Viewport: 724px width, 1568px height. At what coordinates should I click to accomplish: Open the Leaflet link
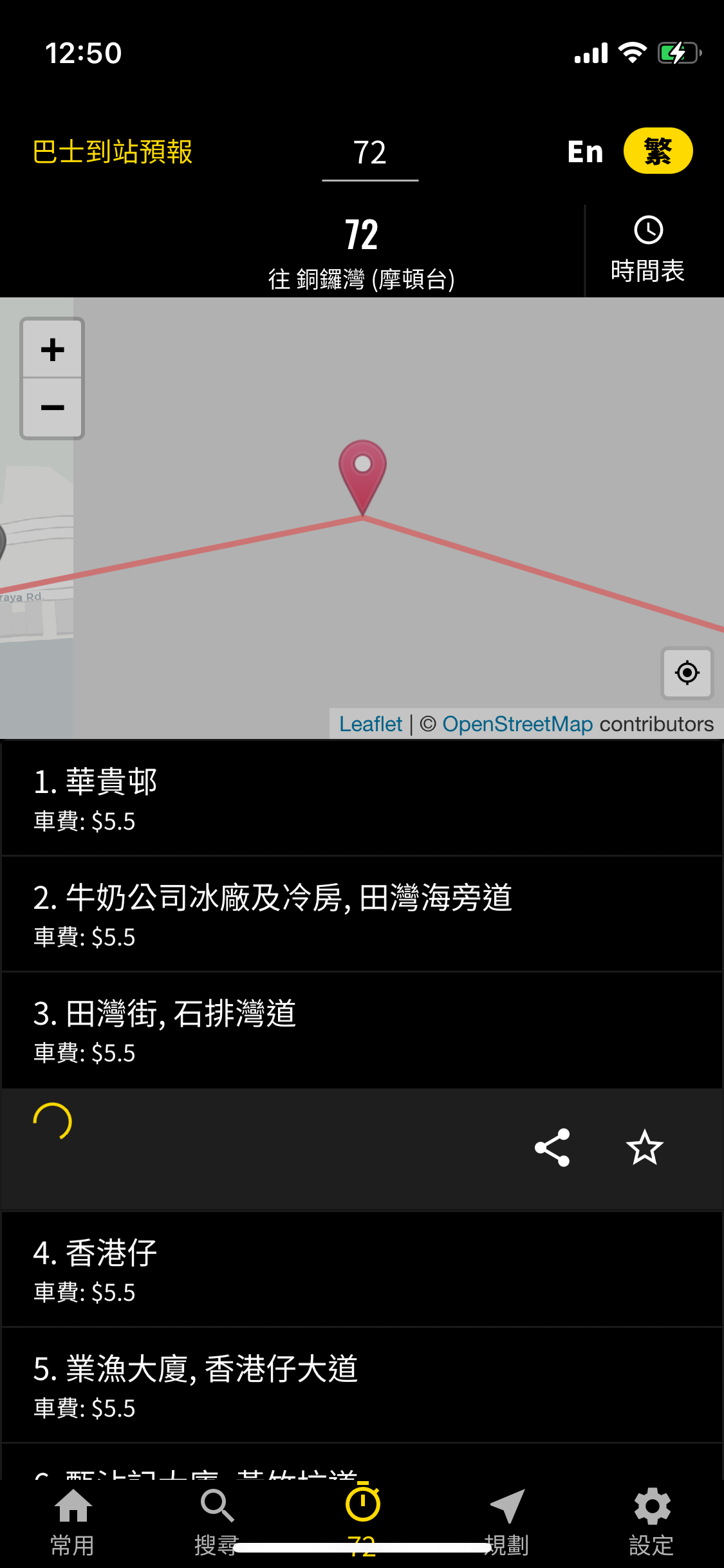[x=371, y=724]
